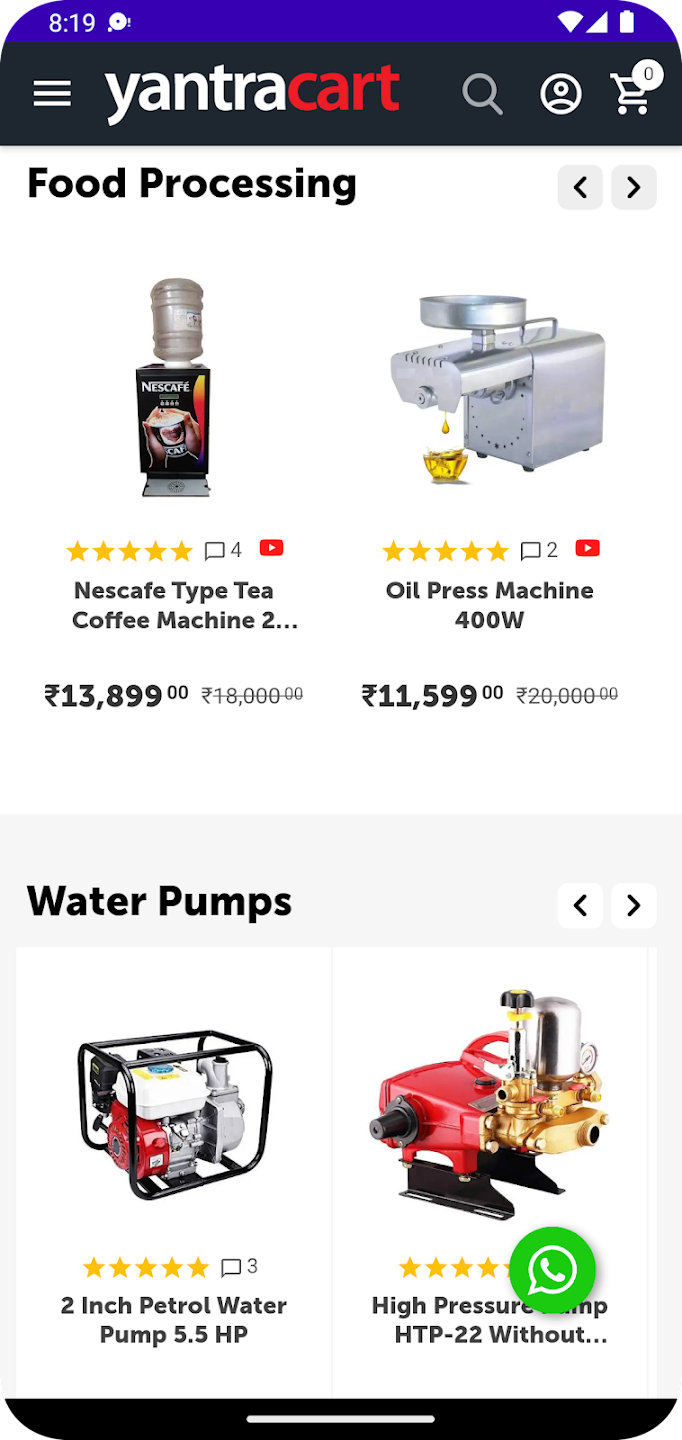Show previous Water Pumps products
682x1440 pixels.
(x=580, y=905)
